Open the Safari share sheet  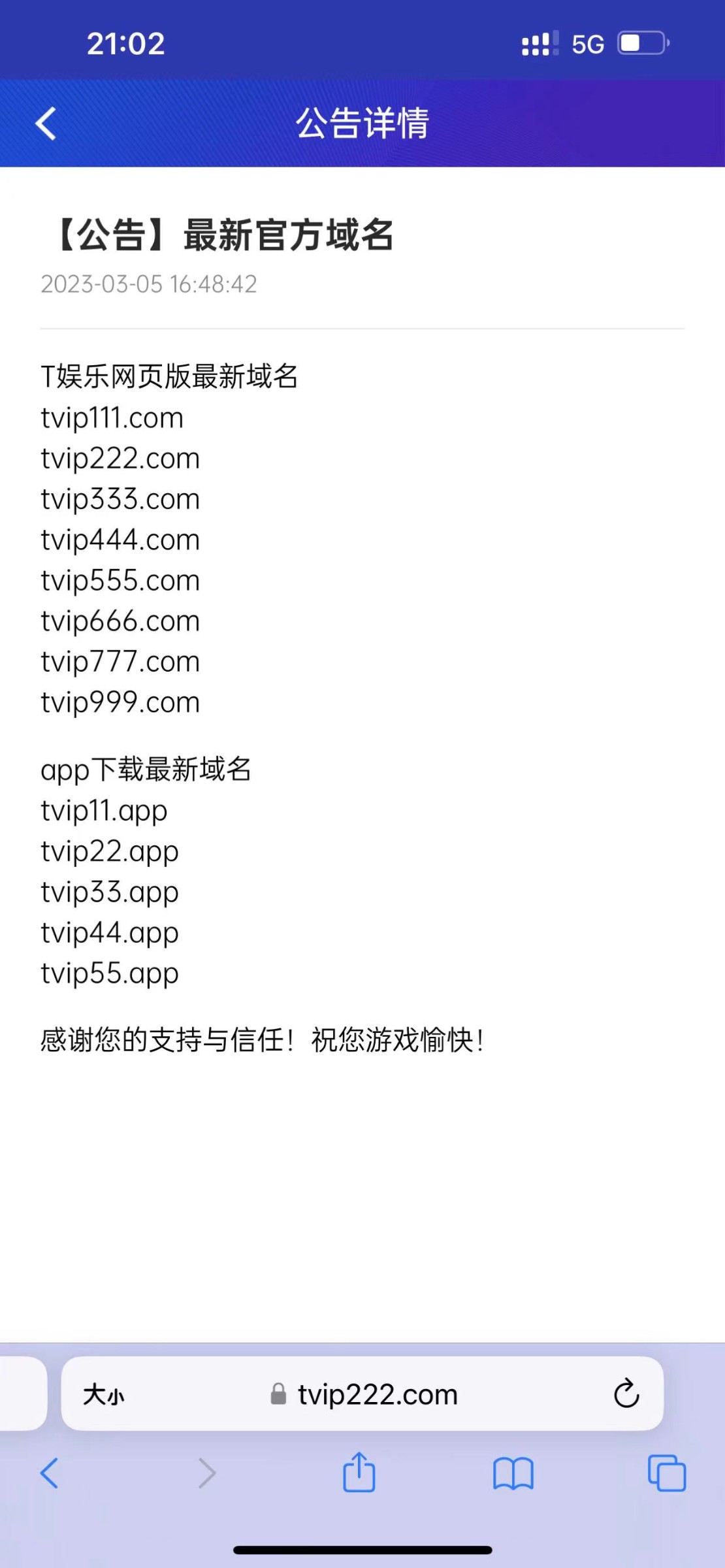click(359, 1473)
